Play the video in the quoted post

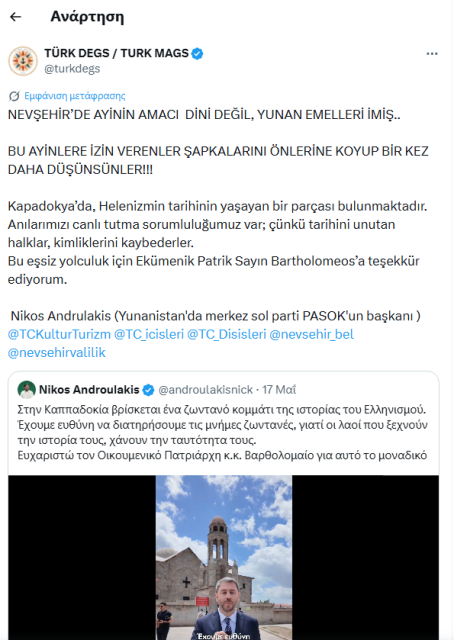(x=224, y=557)
